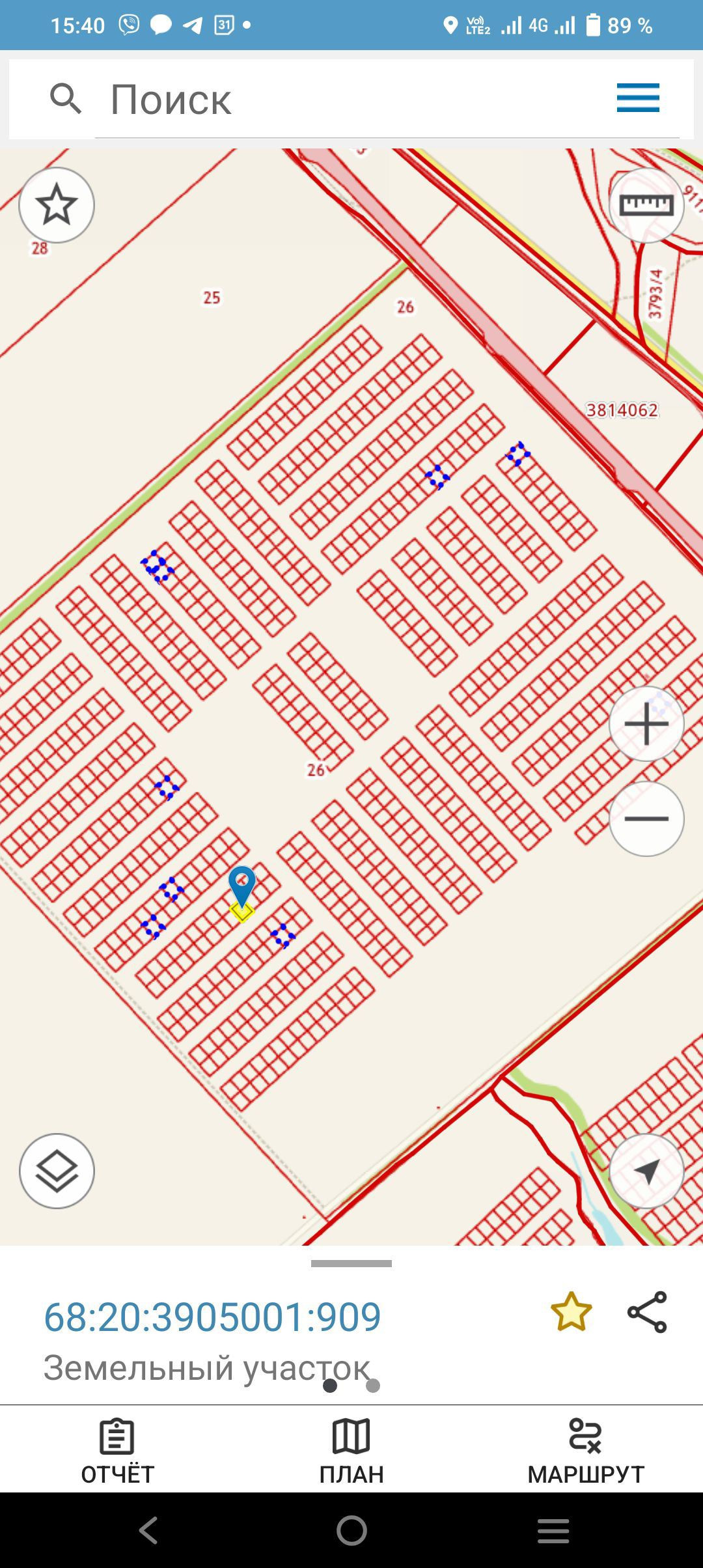703x1568 pixels.
Task: Open the hamburger menu
Action: tap(638, 98)
